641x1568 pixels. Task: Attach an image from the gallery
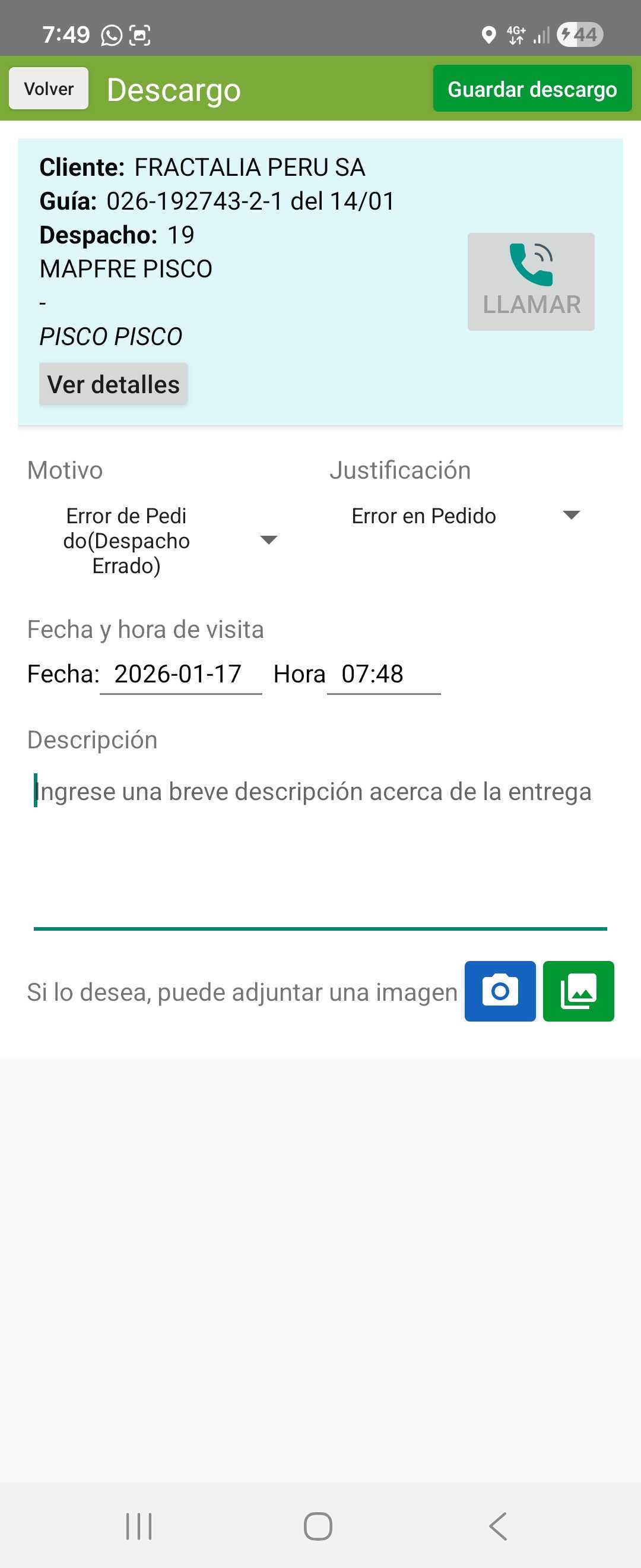pyautogui.click(x=577, y=991)
